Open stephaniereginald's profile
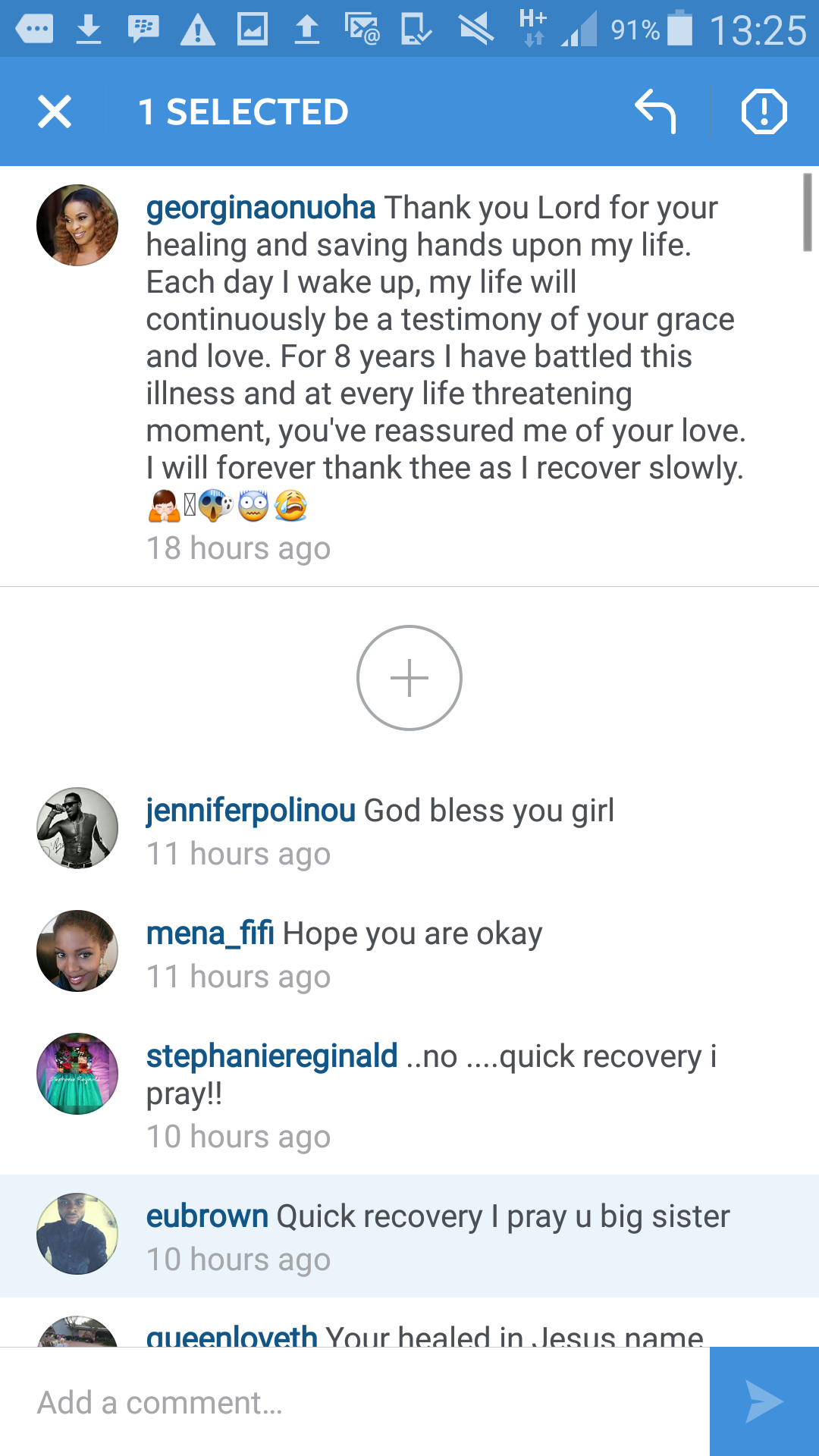 click(x=271, y=1056)
